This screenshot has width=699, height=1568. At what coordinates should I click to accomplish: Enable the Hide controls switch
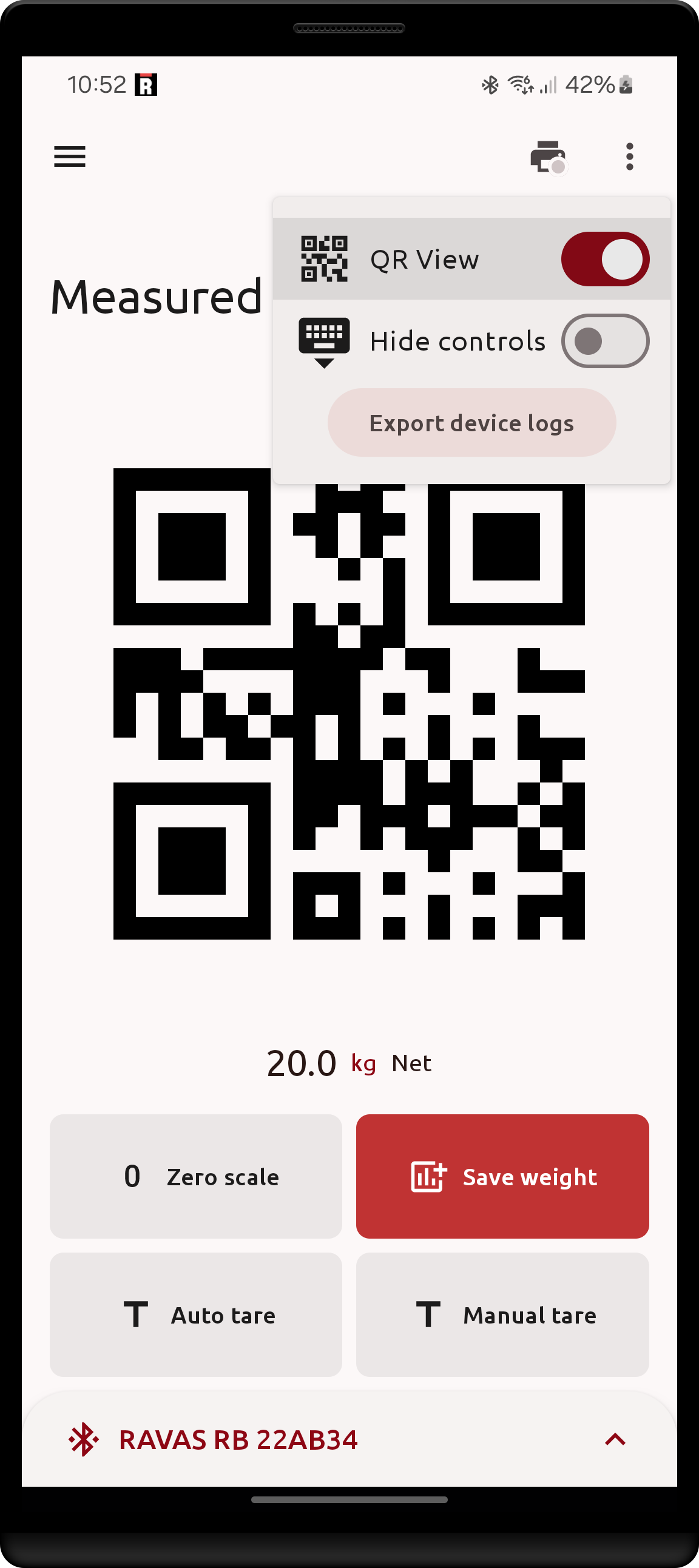pyautogui.click(x=604, y=341)
